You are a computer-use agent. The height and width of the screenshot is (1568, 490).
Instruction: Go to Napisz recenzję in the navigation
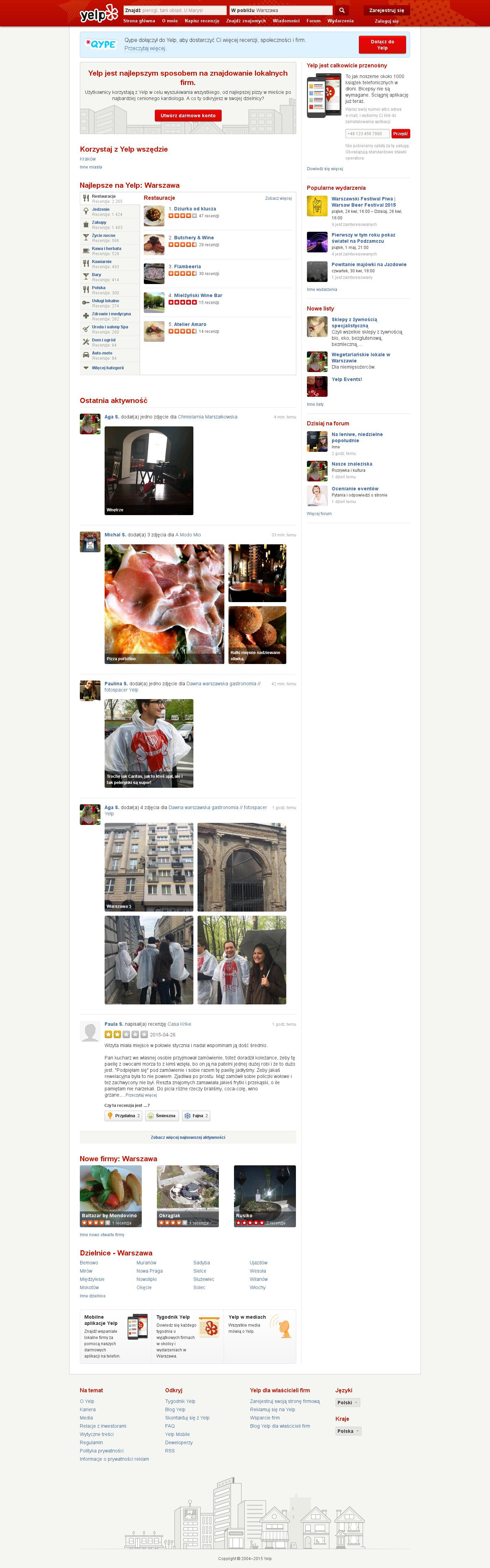[x=202, y=21]
